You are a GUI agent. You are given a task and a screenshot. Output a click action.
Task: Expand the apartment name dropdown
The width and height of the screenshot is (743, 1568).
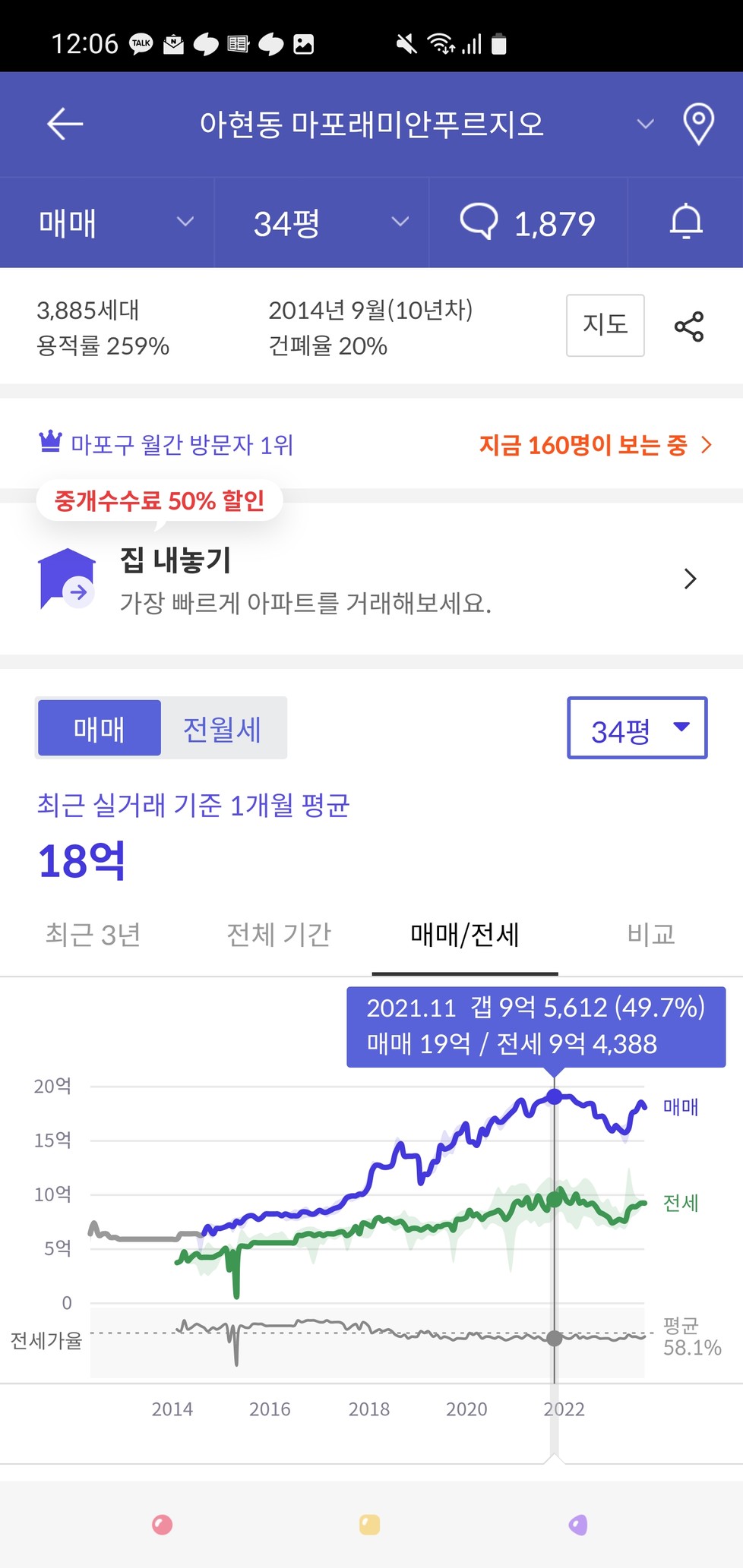tap(645, 124)
